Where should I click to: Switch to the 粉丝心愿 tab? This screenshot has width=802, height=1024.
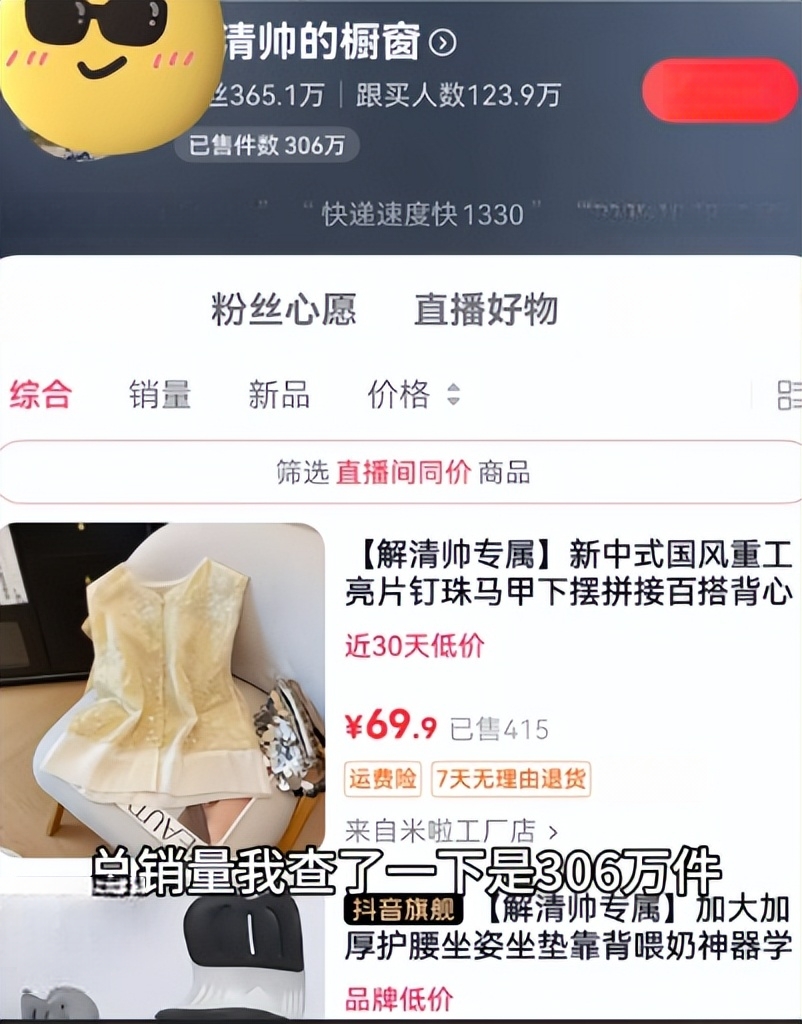coord(283,310)
